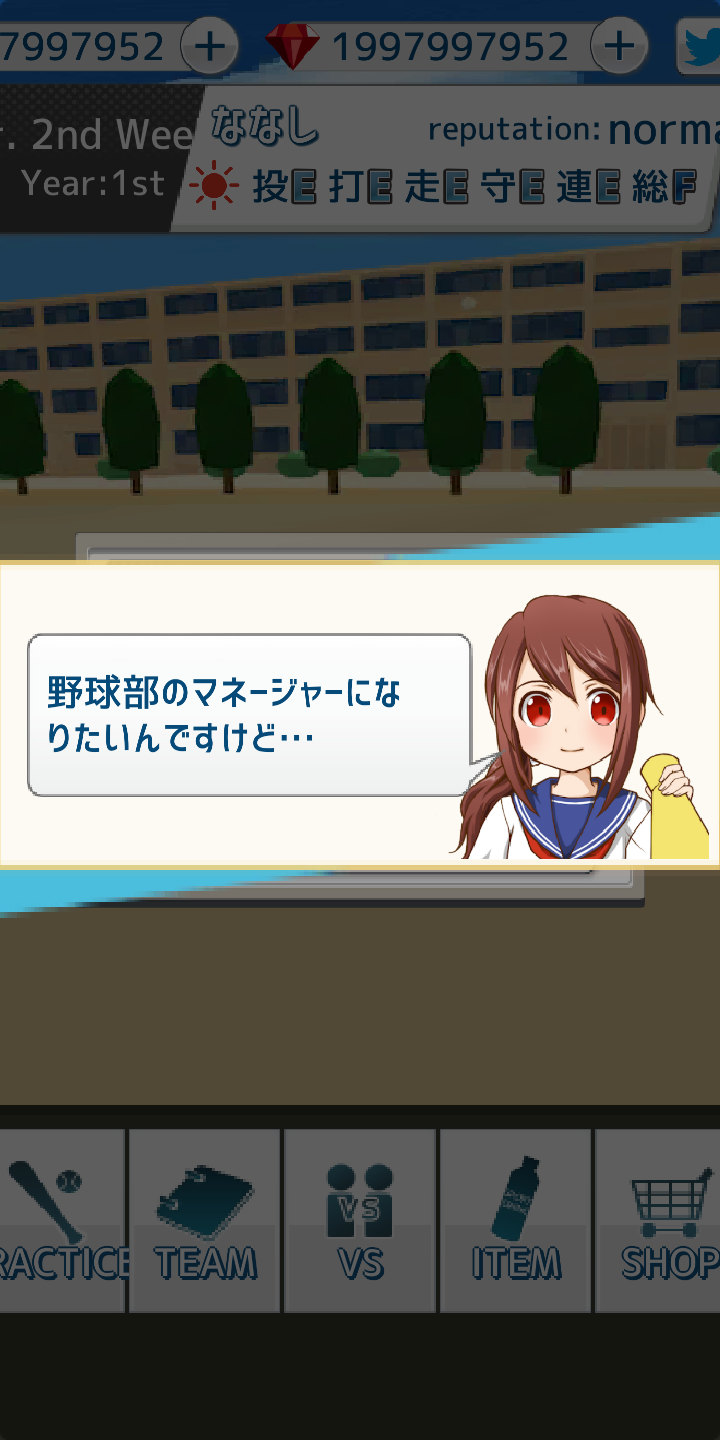Add more coins with the plus button
The width and height of the screenshot is (720, 1440).
click(208, 46)
